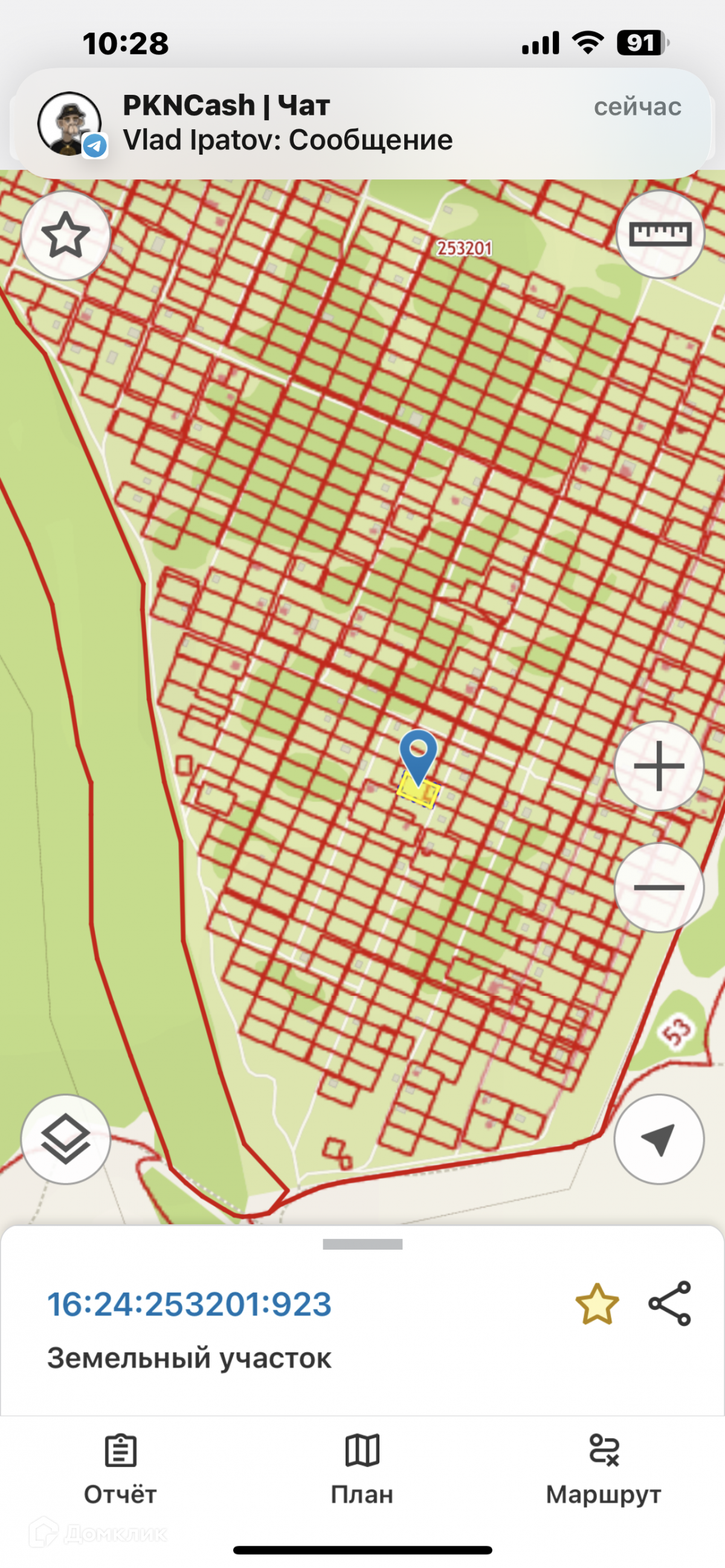Screen dimensions: 725x1568
Task: Open favorites from the map star button
Action: (66, 235)
